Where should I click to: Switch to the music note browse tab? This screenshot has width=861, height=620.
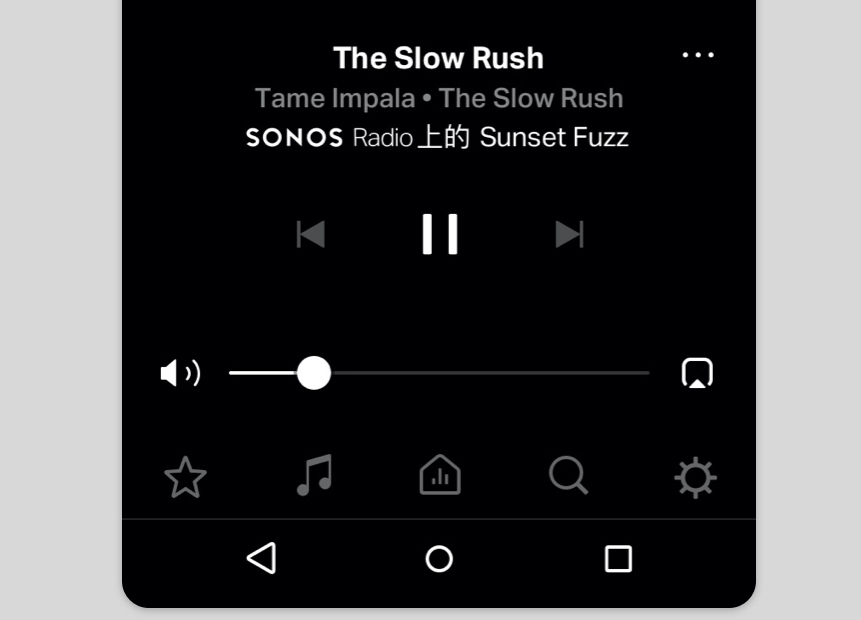point(314,476)
